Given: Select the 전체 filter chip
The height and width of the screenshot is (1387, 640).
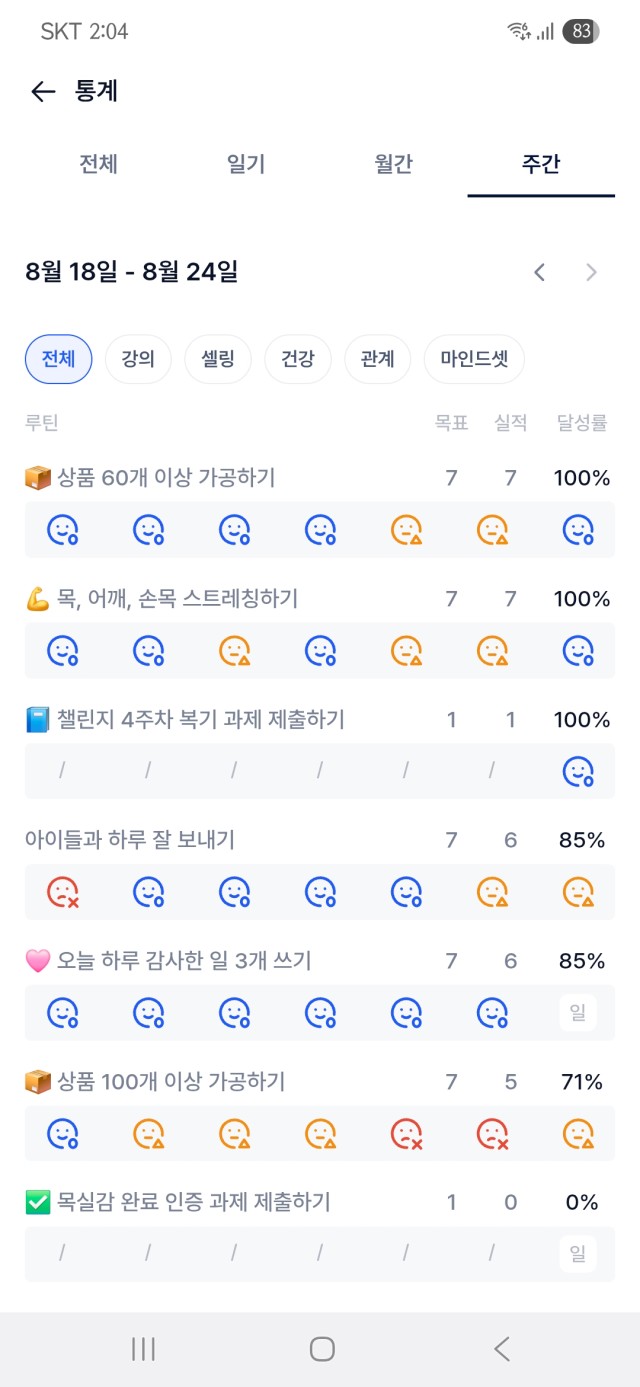Looking at the screenshot, I should click(58, 359).
